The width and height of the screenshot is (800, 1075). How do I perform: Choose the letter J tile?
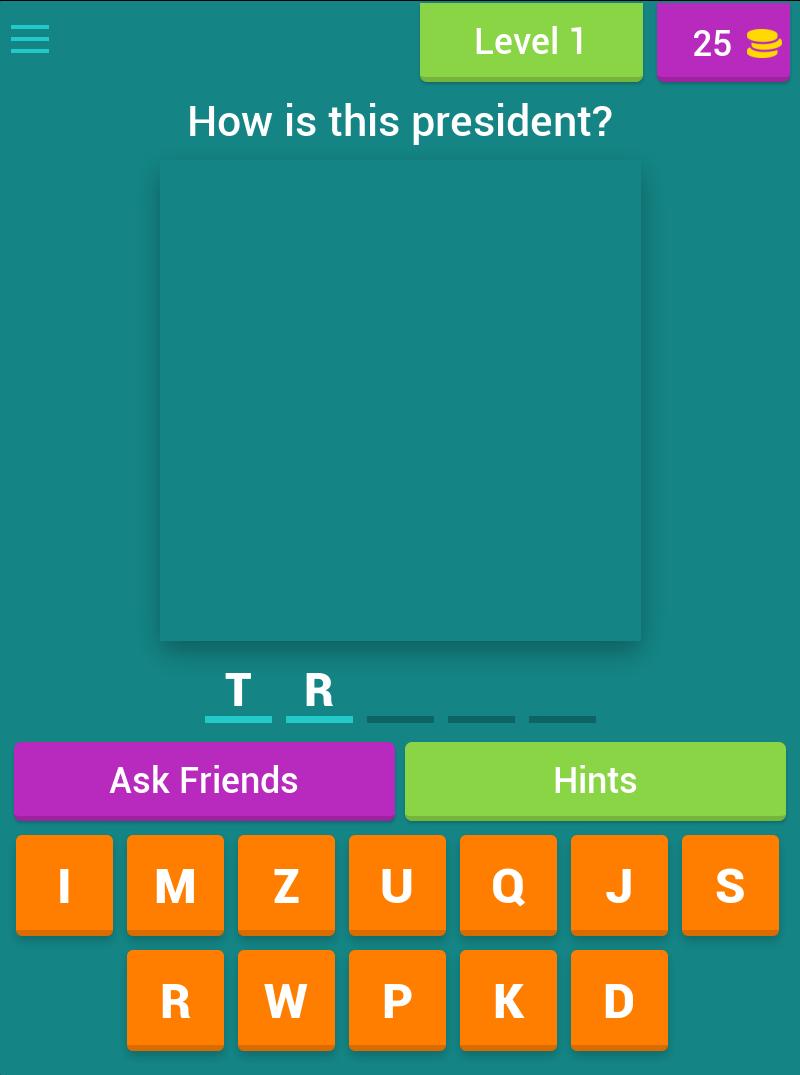coord(619,885)
